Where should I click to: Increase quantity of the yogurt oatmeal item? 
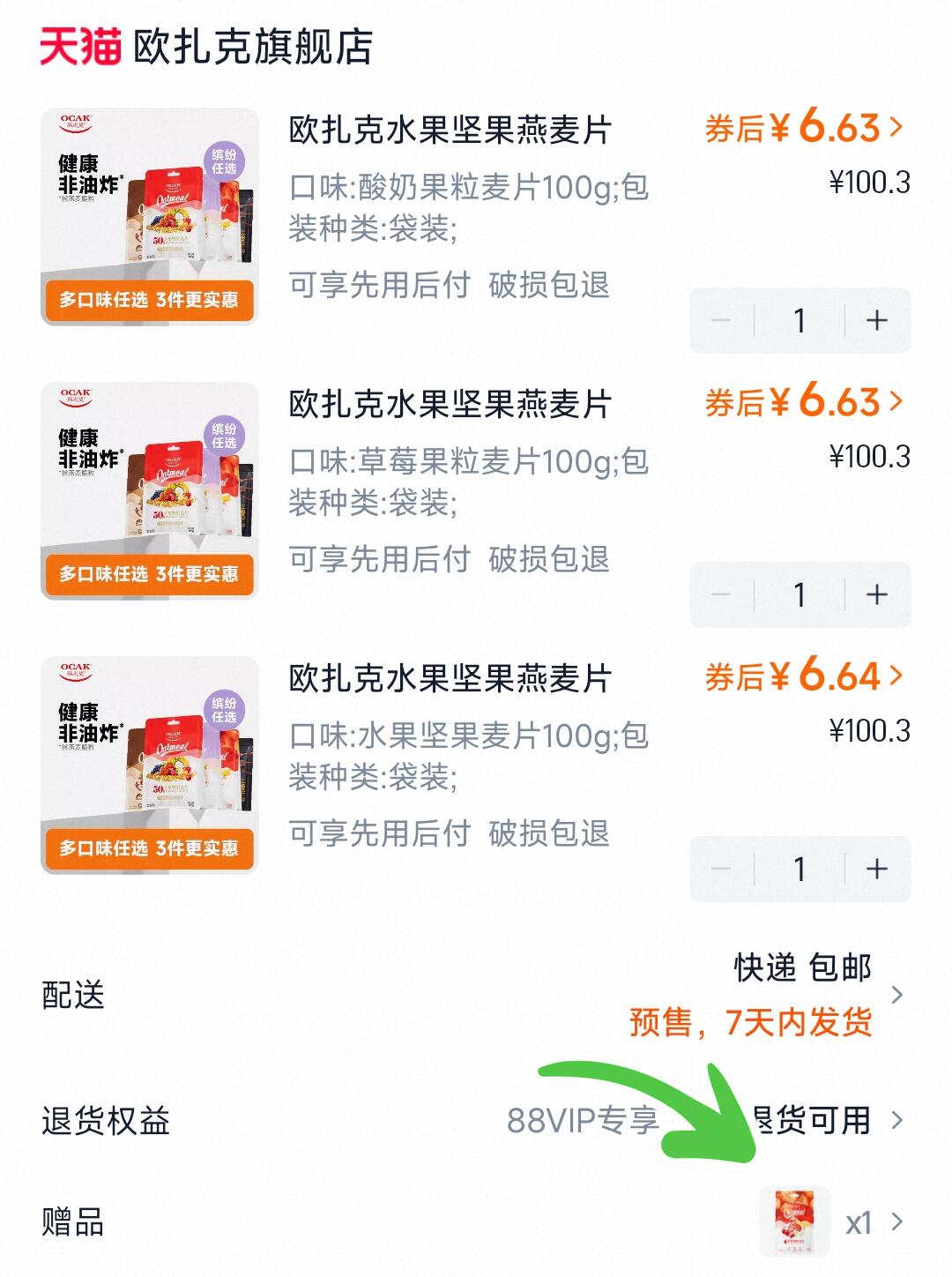[876, 321]
